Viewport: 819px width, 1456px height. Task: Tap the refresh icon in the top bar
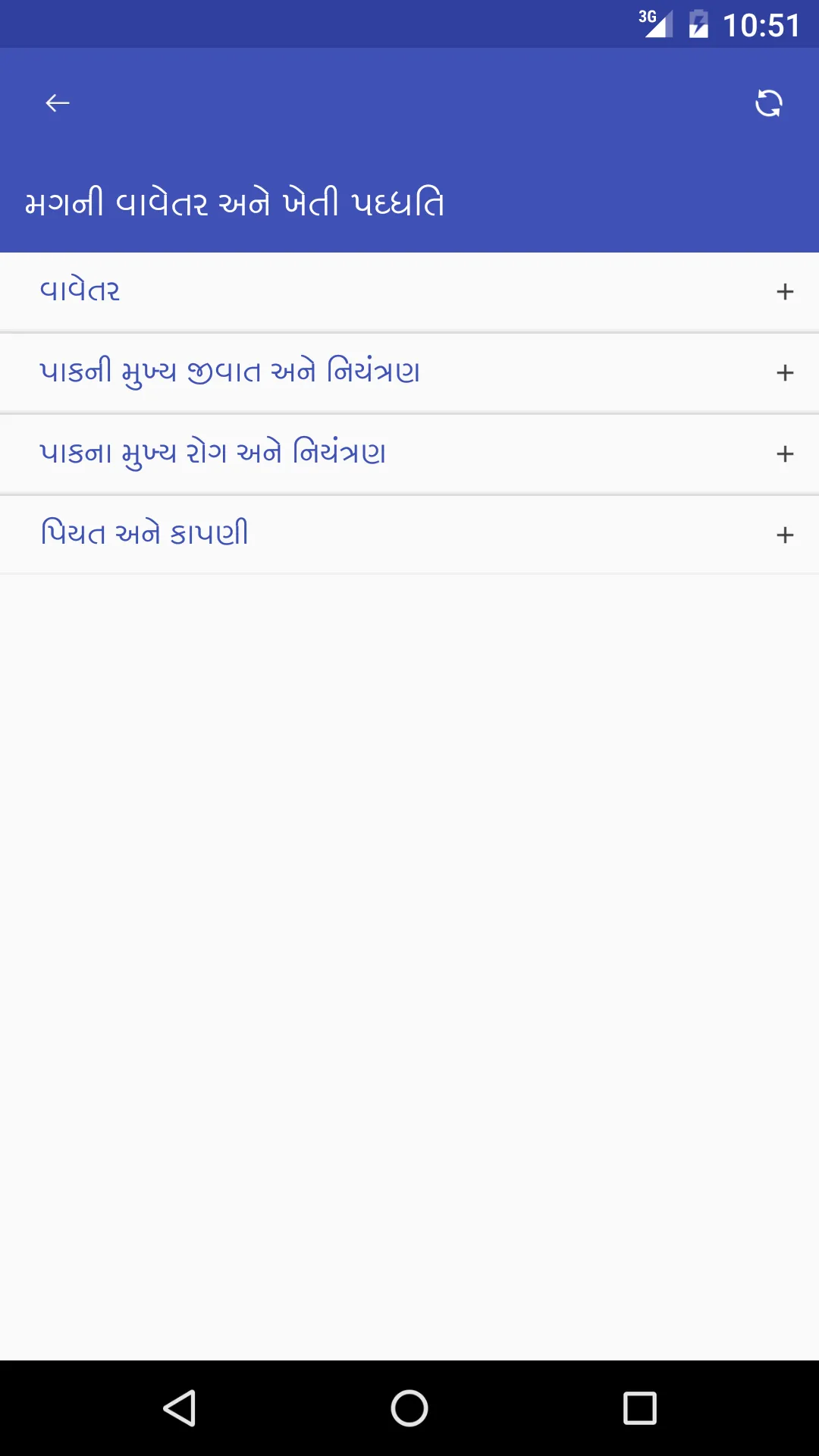coord(769,104)
